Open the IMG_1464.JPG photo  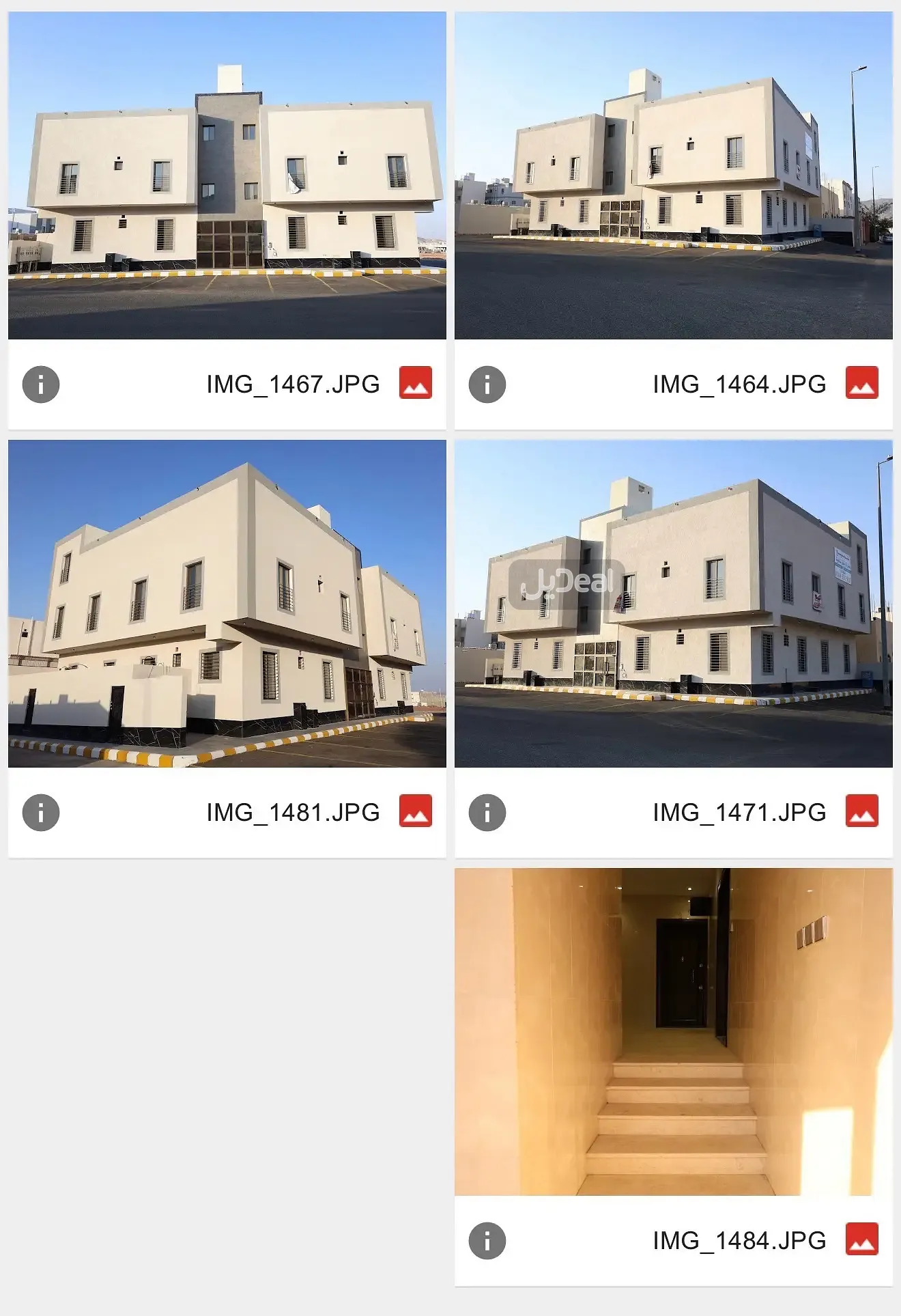(673, 176)
